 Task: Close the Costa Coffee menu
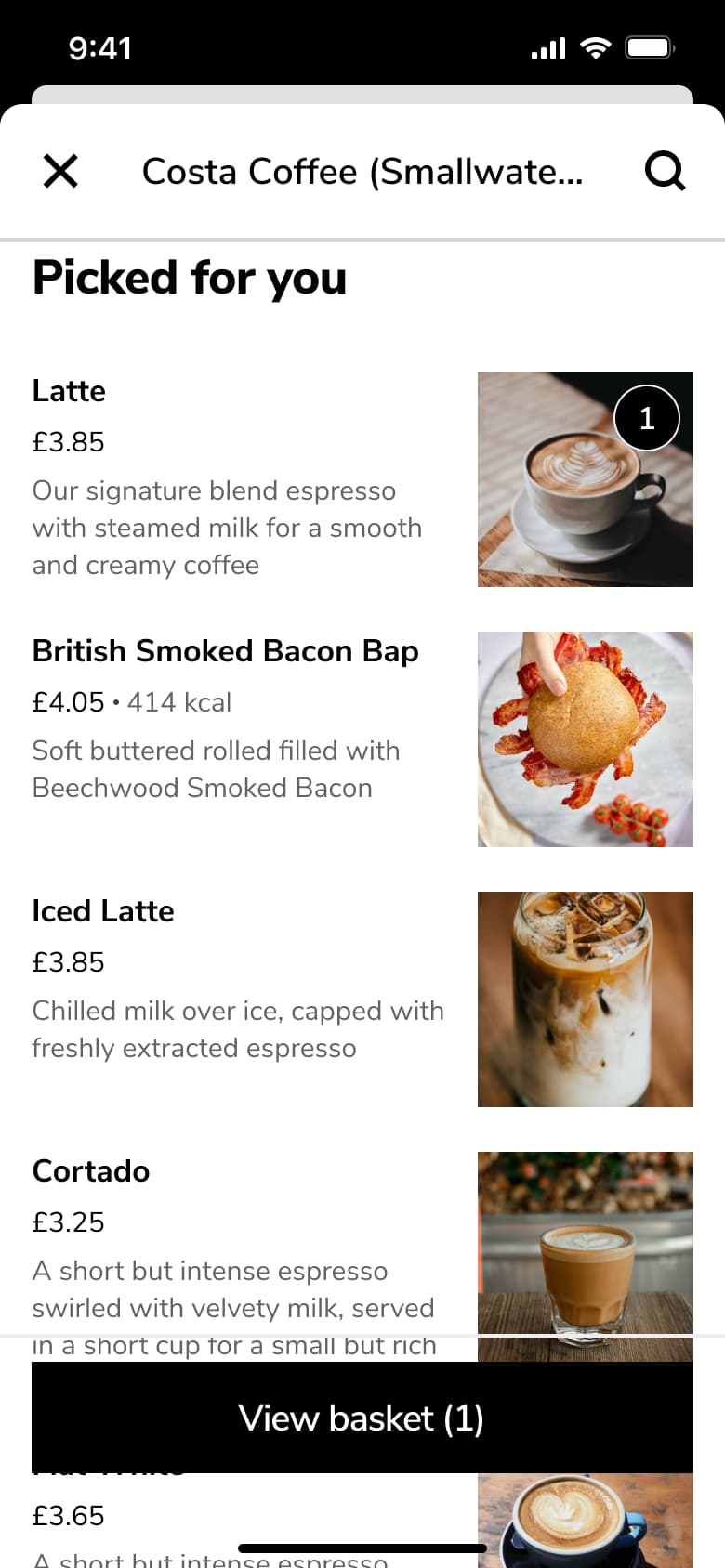[x=60, y=171]
